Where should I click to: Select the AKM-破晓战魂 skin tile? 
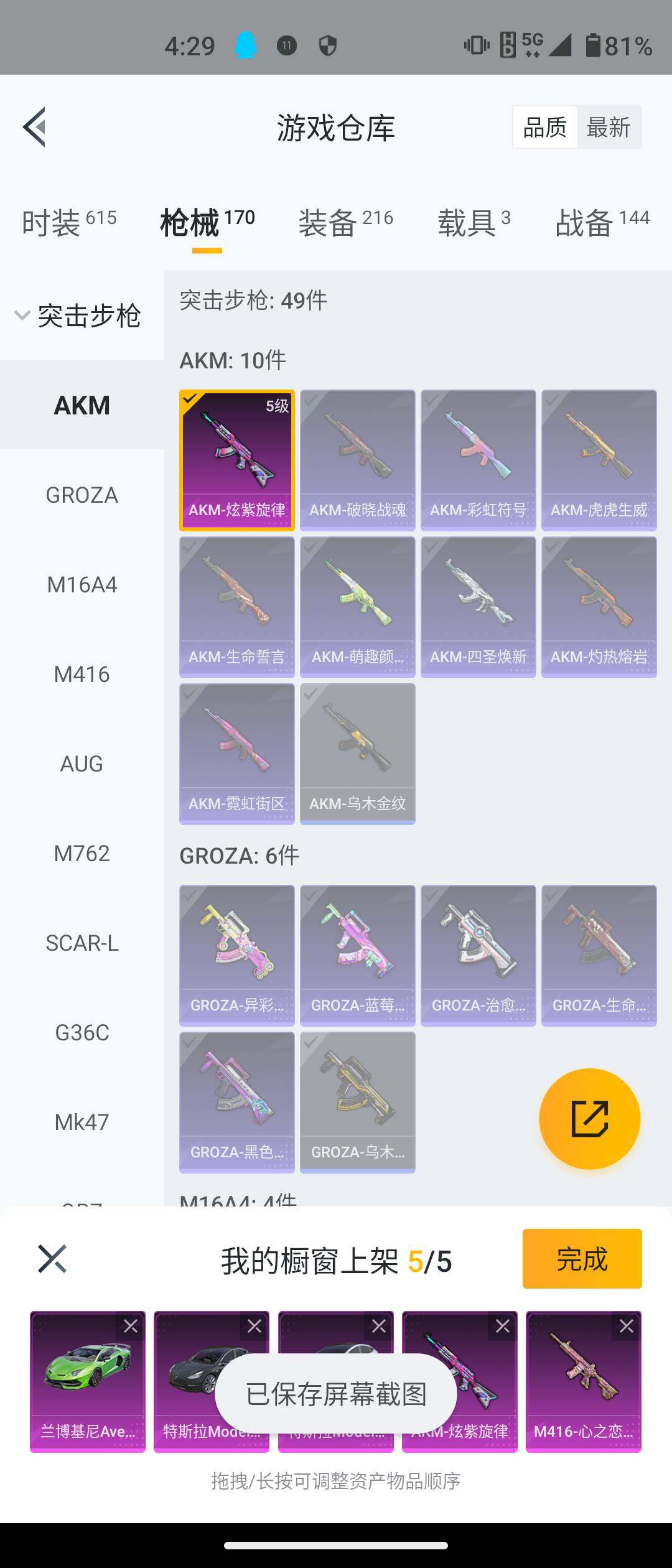point(357,460)
